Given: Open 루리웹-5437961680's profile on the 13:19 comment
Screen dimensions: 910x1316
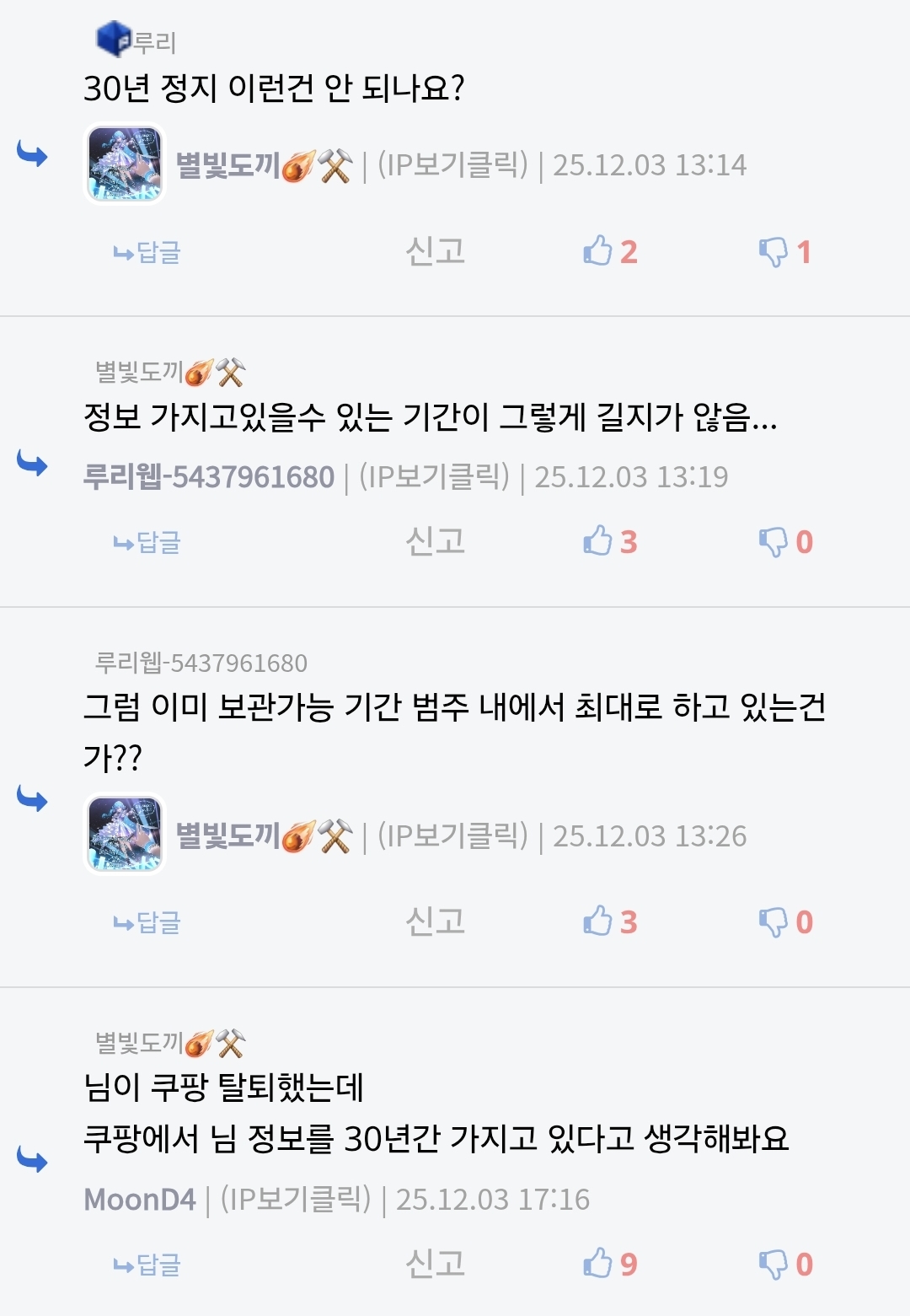Looking at the screenshot, I should tap(209, 477).
